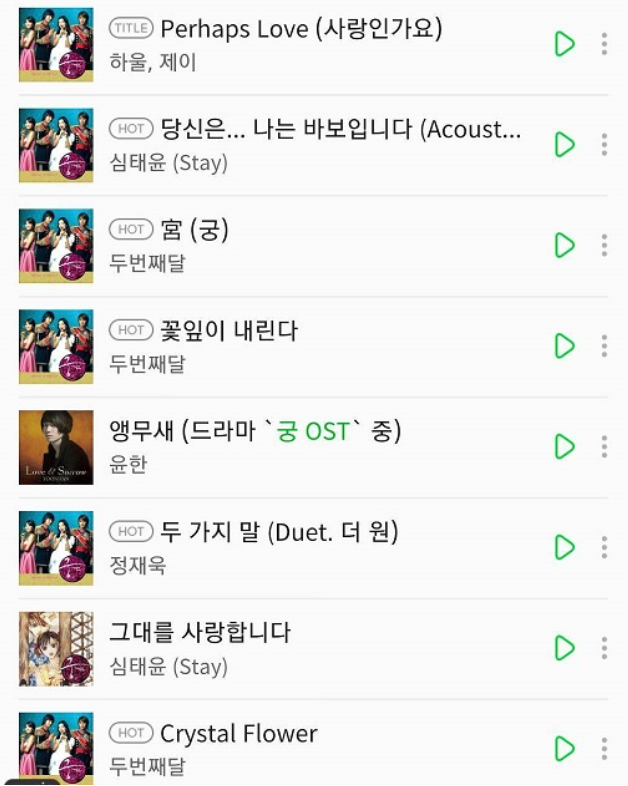Play Crystal Flower by 두번째달

click(564, 748)
